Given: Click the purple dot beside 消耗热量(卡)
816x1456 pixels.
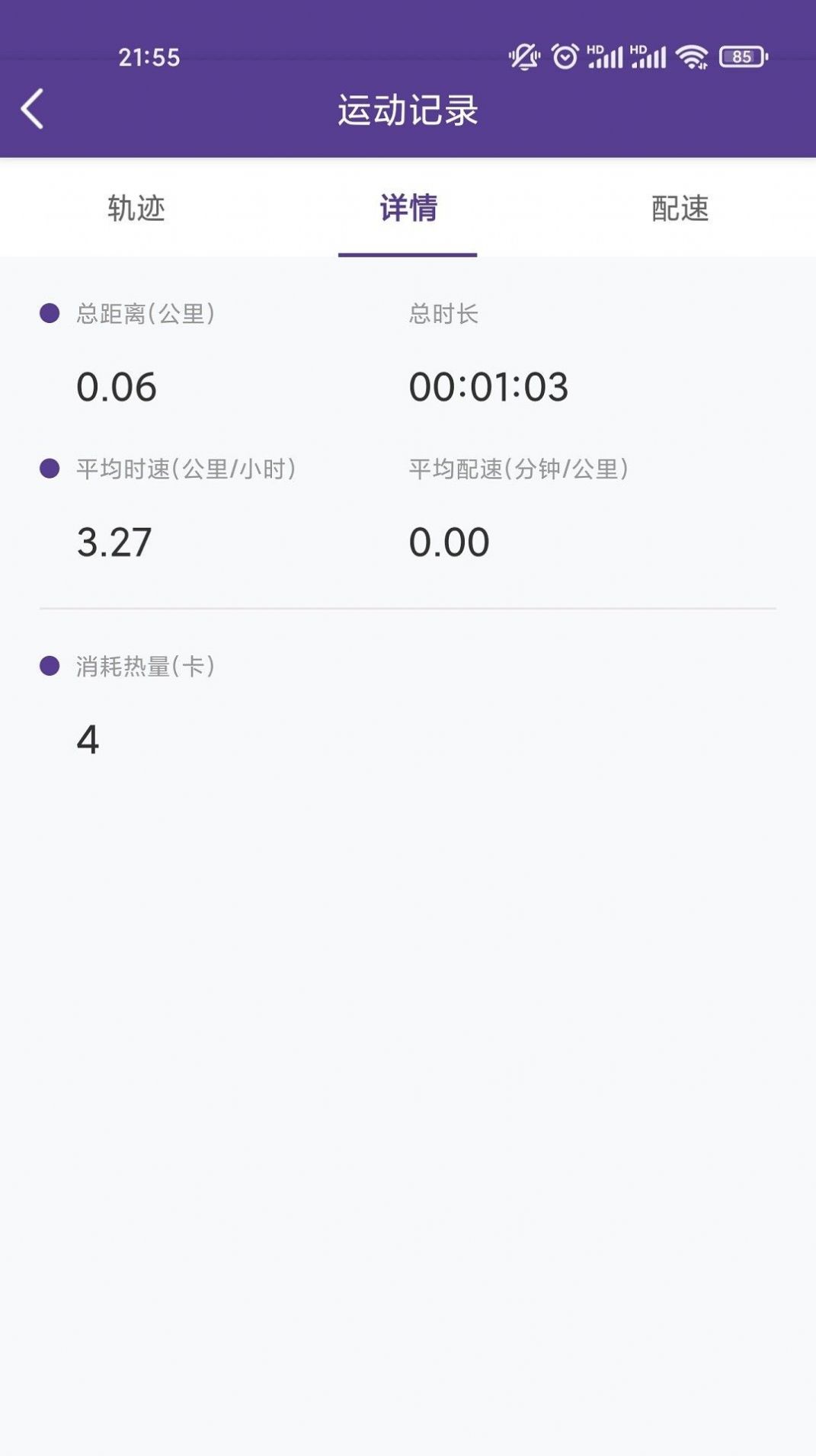Looking at the screenshot, I should point(49,665).
